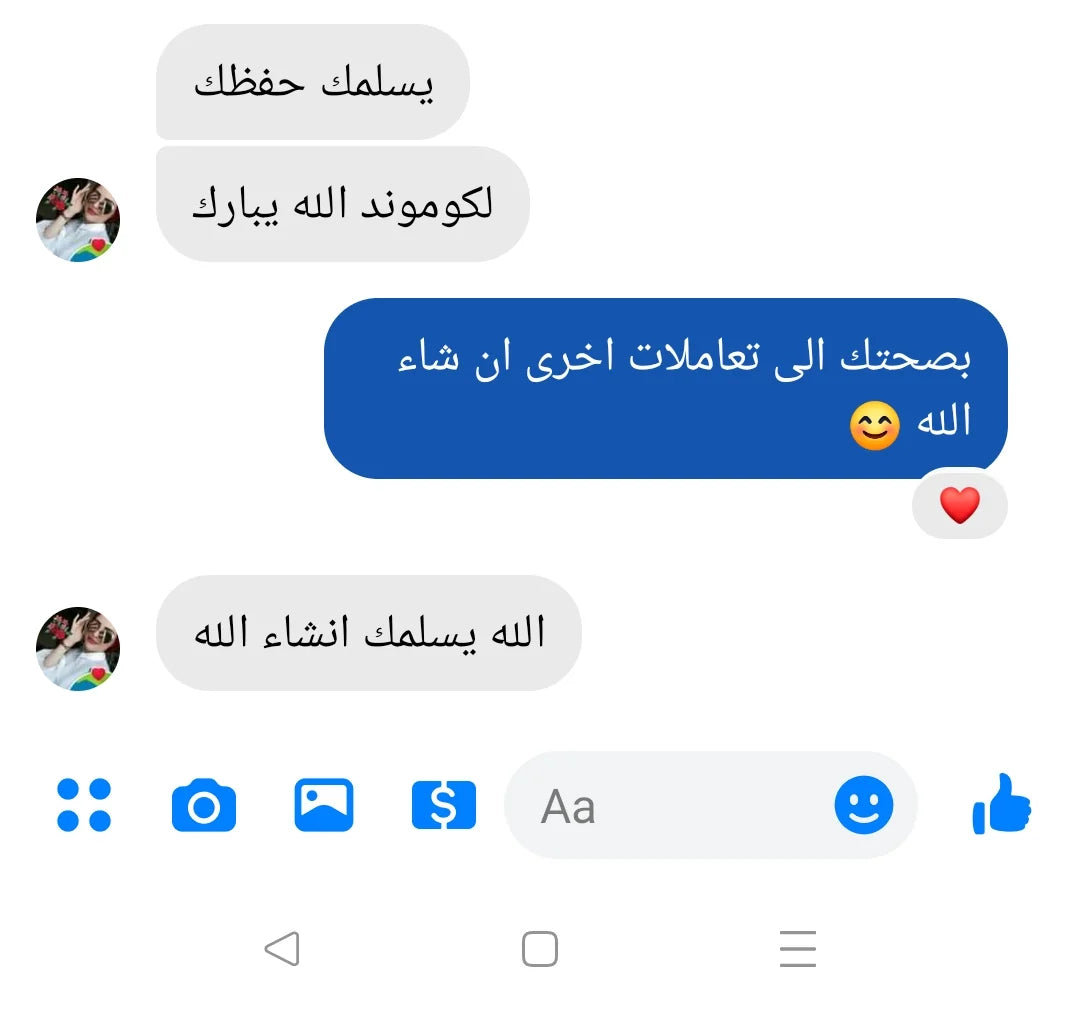
Task: Open the sender's profile picture beside the last message
Action: [x=78, y=648]
